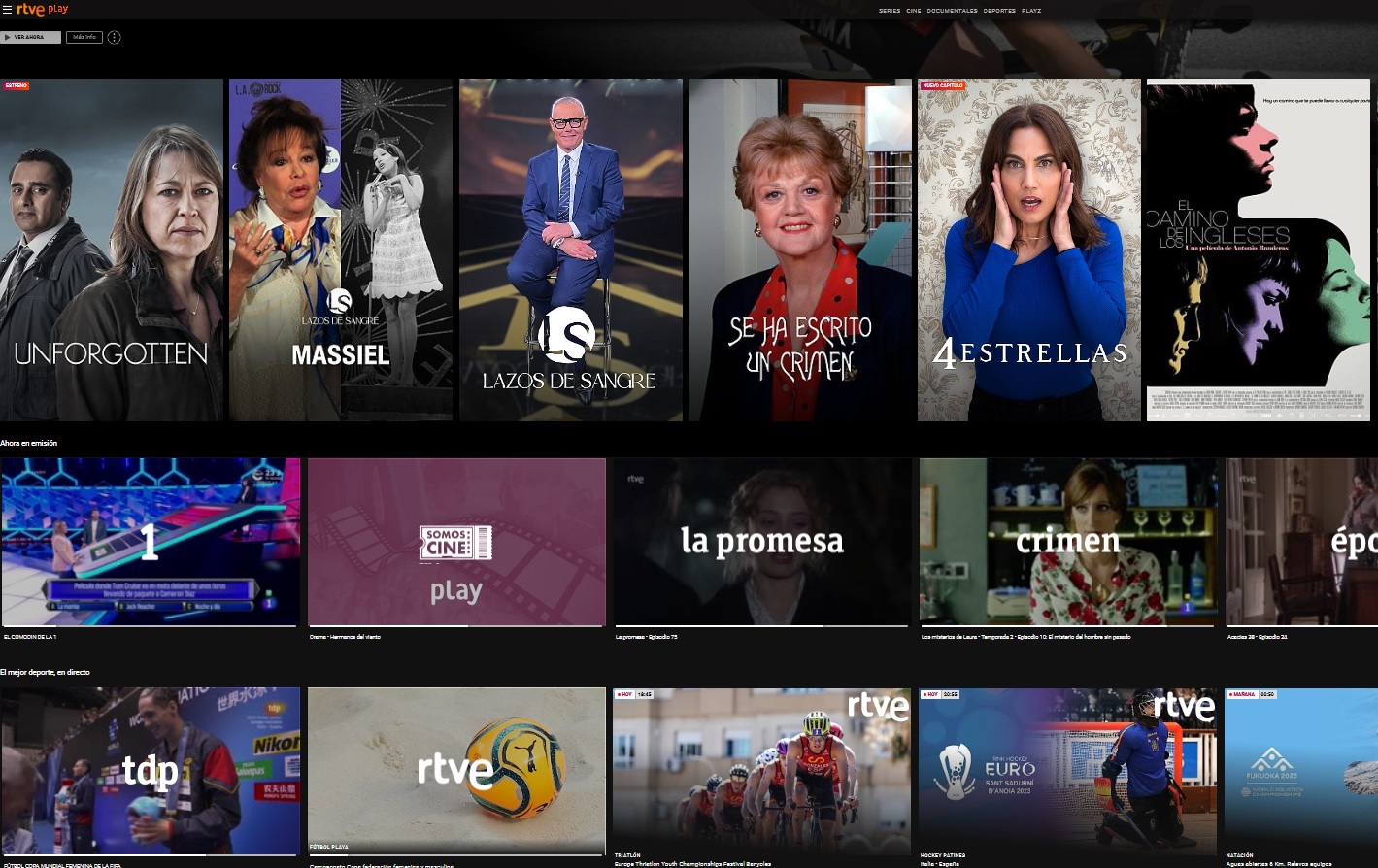1378x868 pixels.
Task: Watch La promesa live stream
Action: tap(762, 542)
